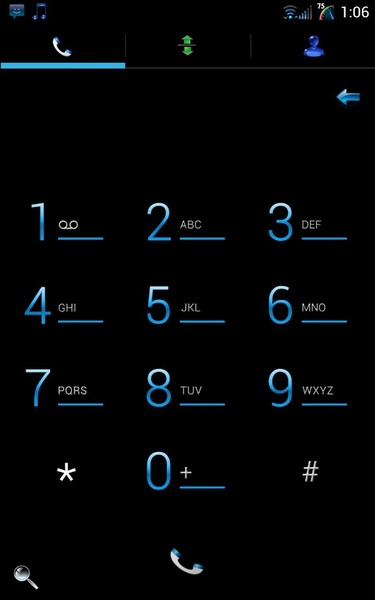Tap the 8 TUV key

(188, 388)
